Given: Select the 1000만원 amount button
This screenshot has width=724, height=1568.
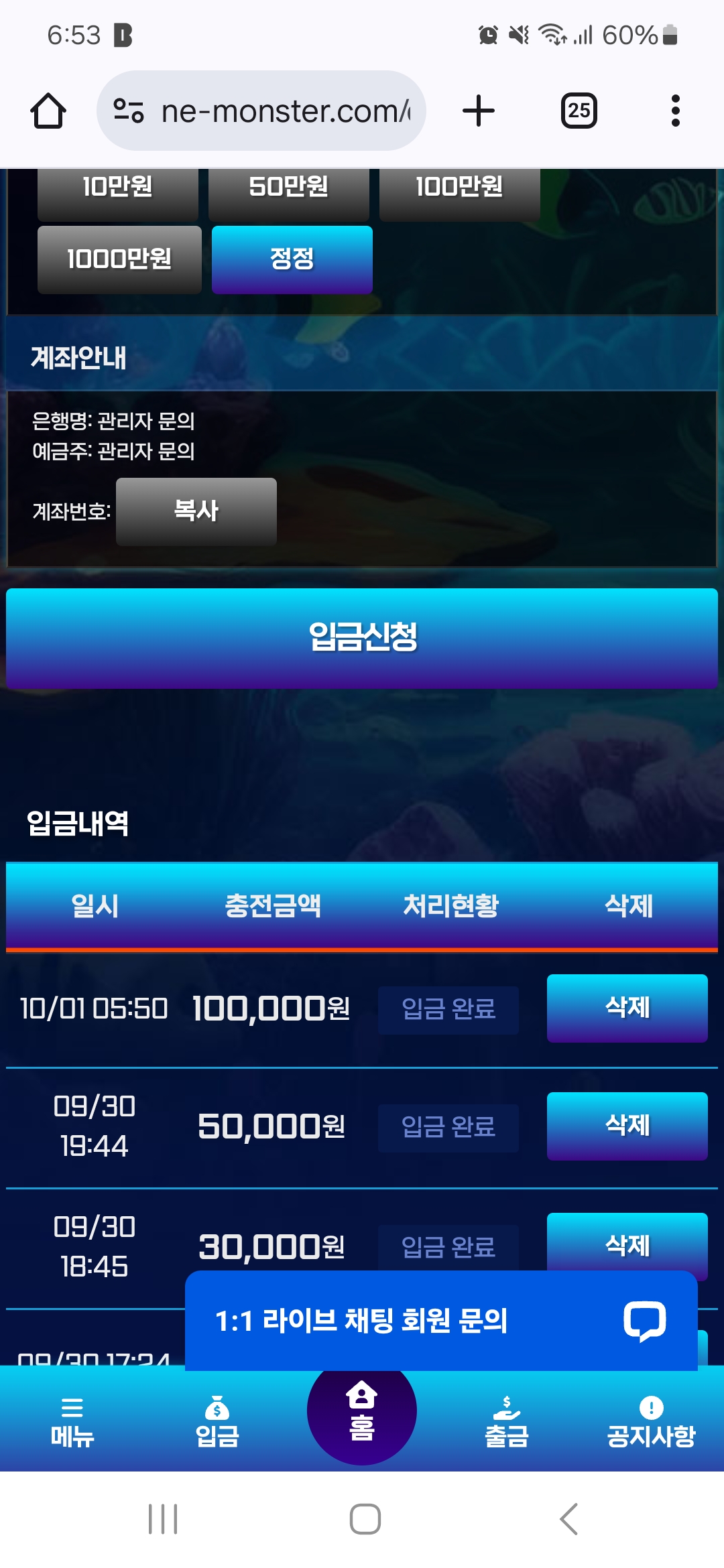Looking at the screenshot, I should coord(119,259).
